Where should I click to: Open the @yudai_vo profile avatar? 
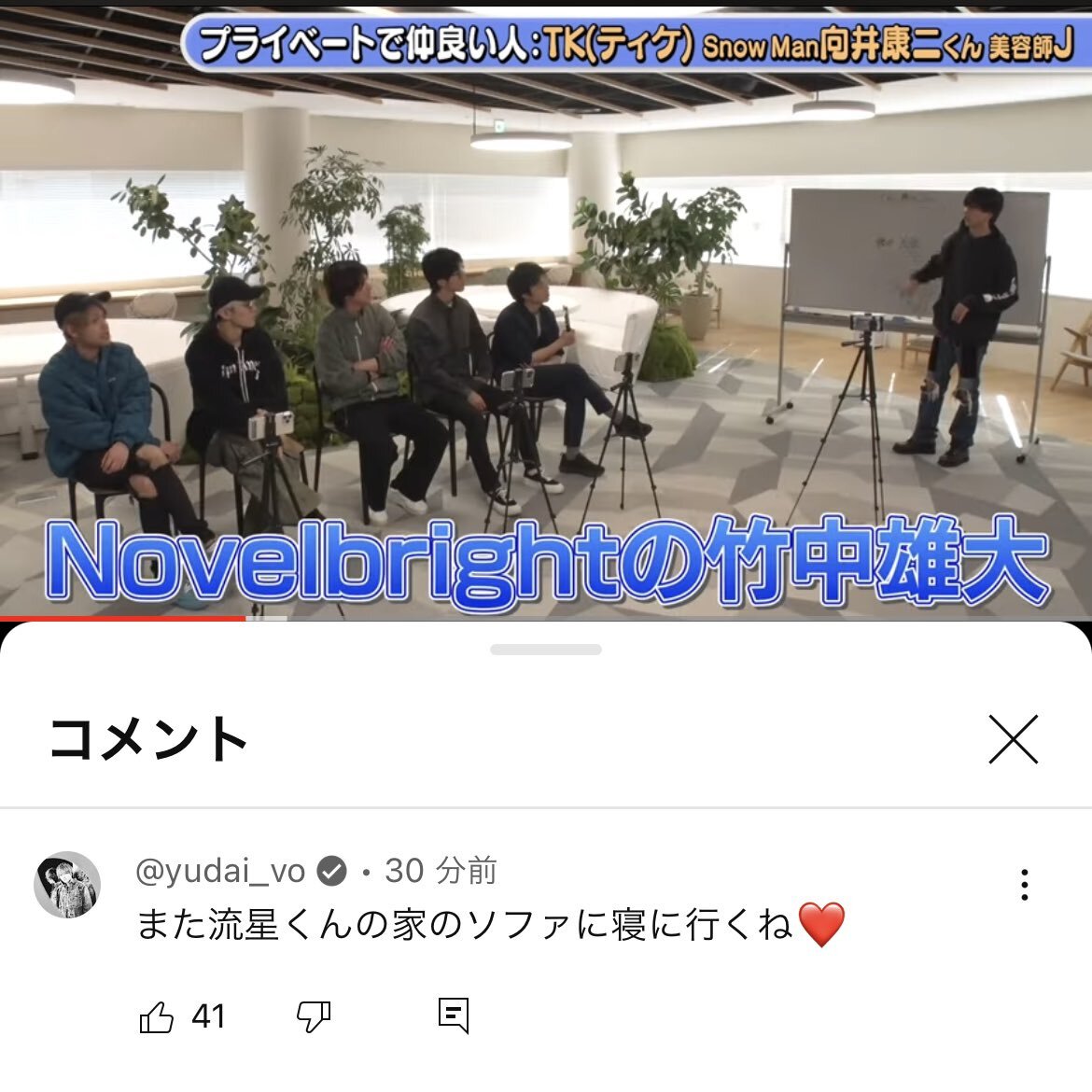tap(67, 885)
